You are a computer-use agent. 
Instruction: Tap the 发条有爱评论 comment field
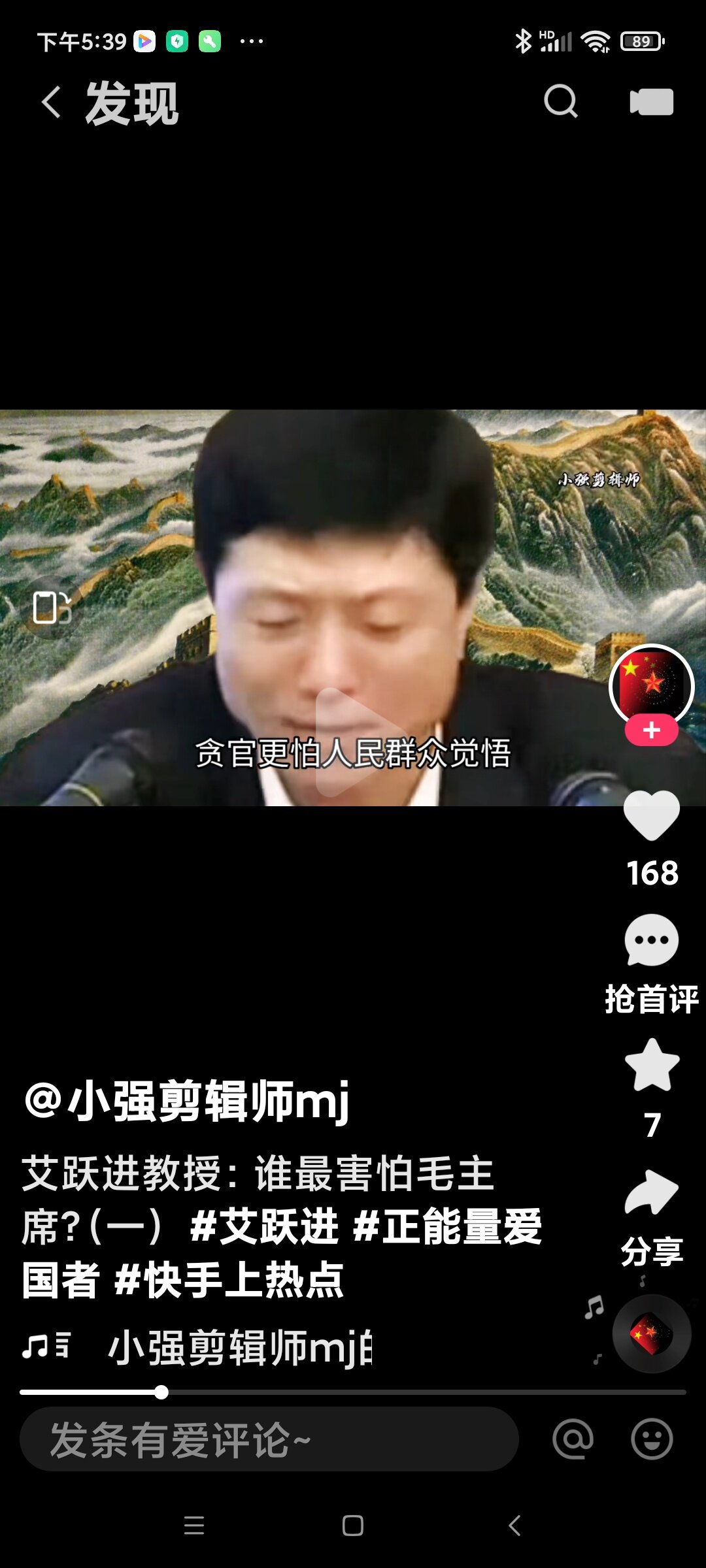click(268, 1439)
